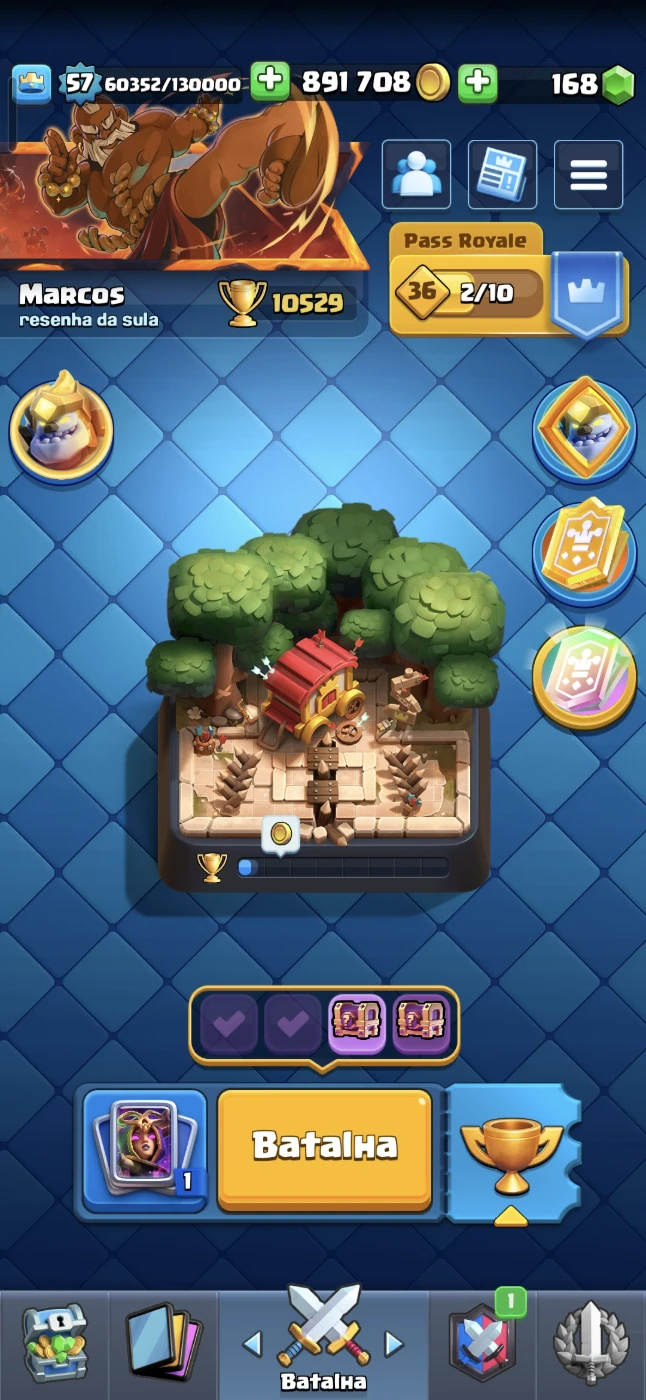Add more gold coins with plus

pyautogui.click(x=478, y=83)
